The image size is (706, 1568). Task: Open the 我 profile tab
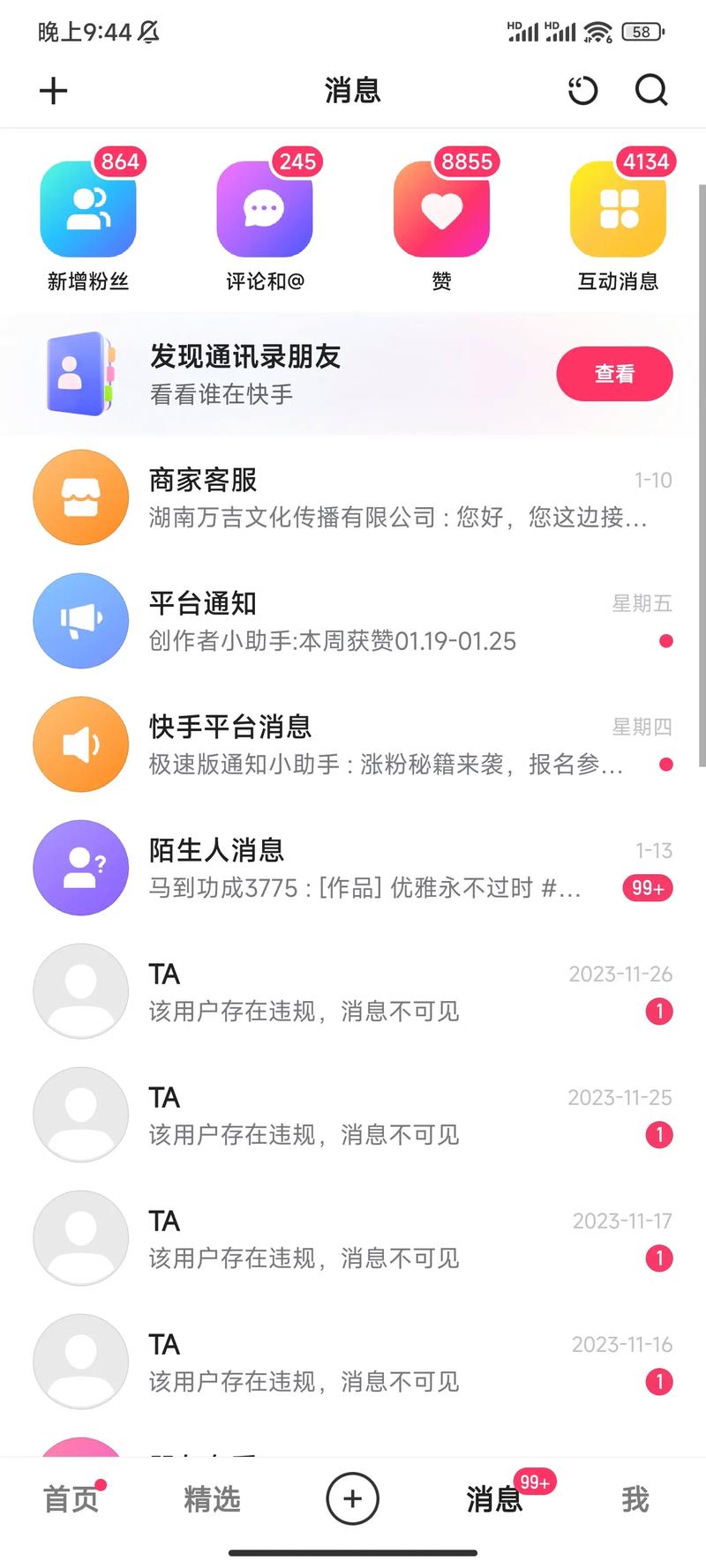635,1499
